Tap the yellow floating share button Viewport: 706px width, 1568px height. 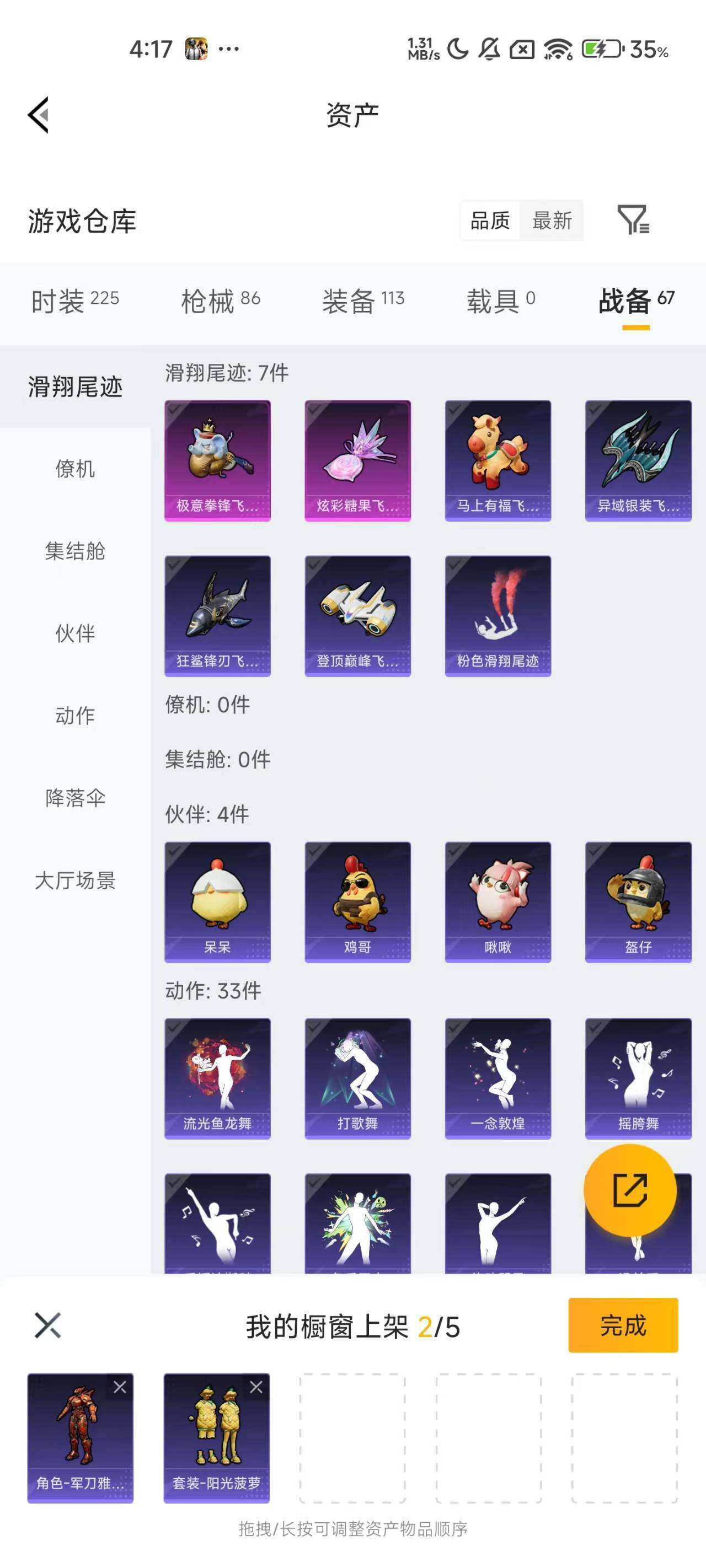coord(630,1190)
